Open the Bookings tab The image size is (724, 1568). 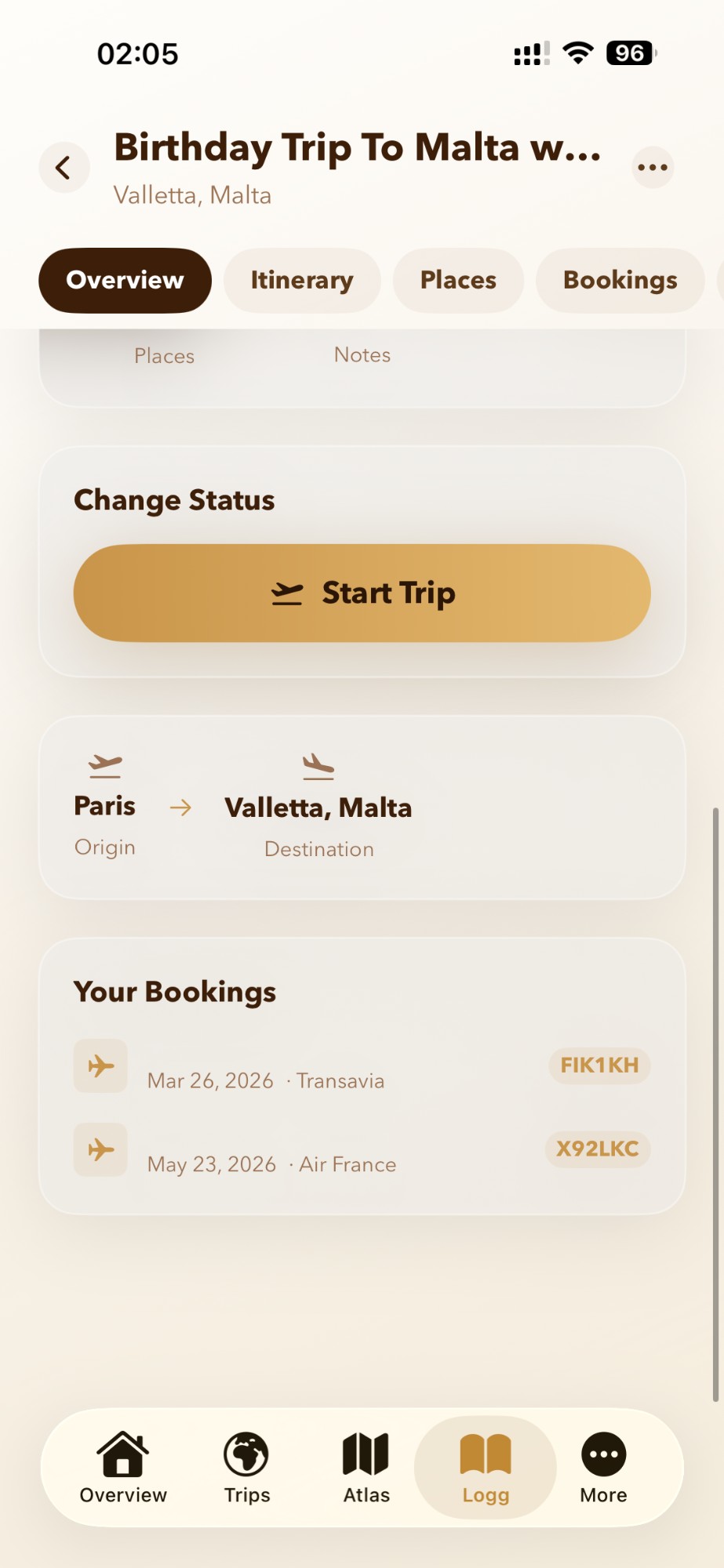pyautogui.click(x=619, y=280)
